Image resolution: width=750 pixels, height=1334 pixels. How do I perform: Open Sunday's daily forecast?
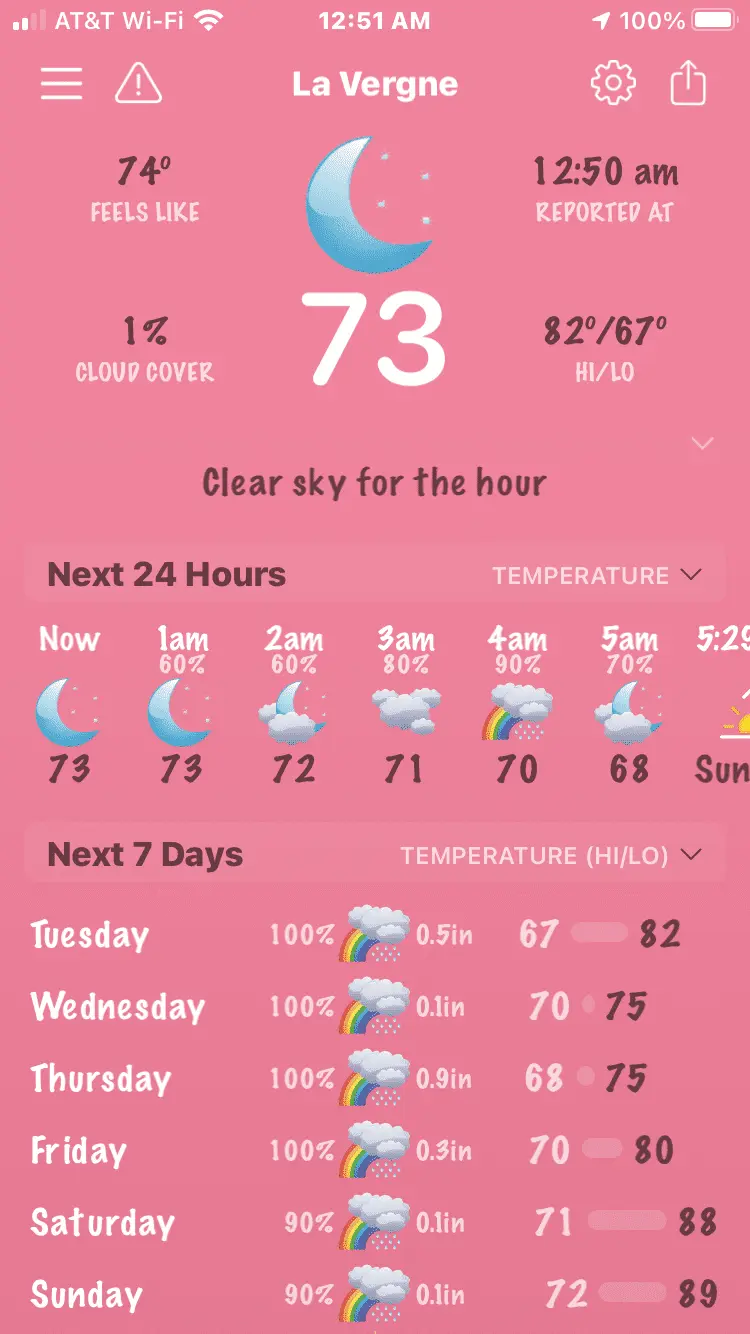coord(375,1294)
